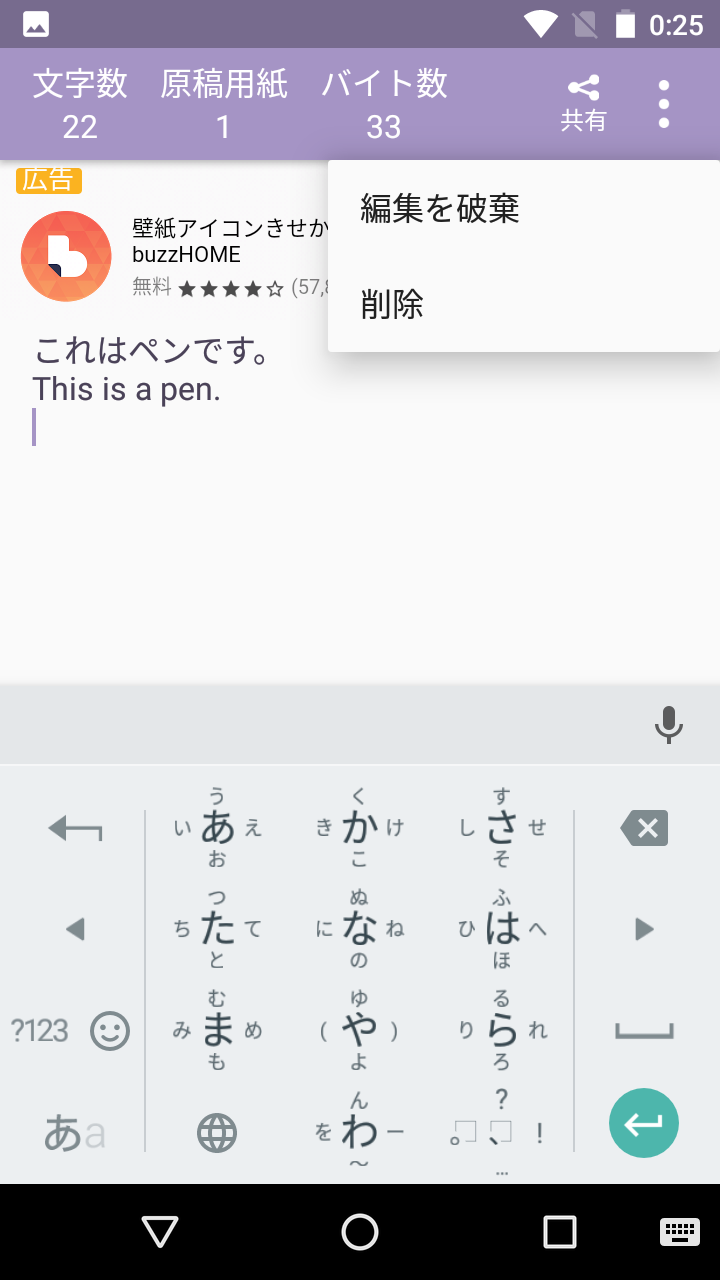Screen dimensions: 720x1280
Task: Tap the text editing area
Action: 360,500
